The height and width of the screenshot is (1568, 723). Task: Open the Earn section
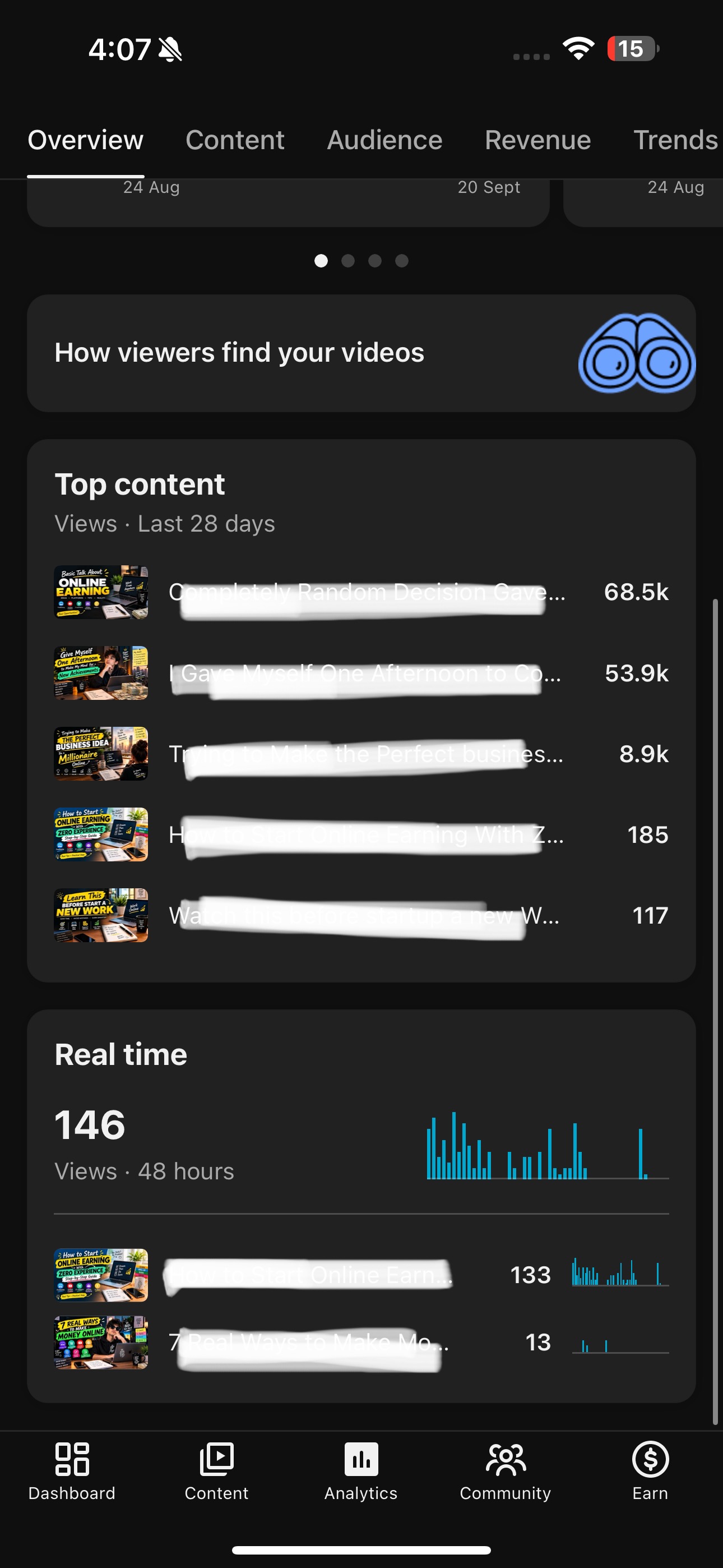tap(650, 1471)
